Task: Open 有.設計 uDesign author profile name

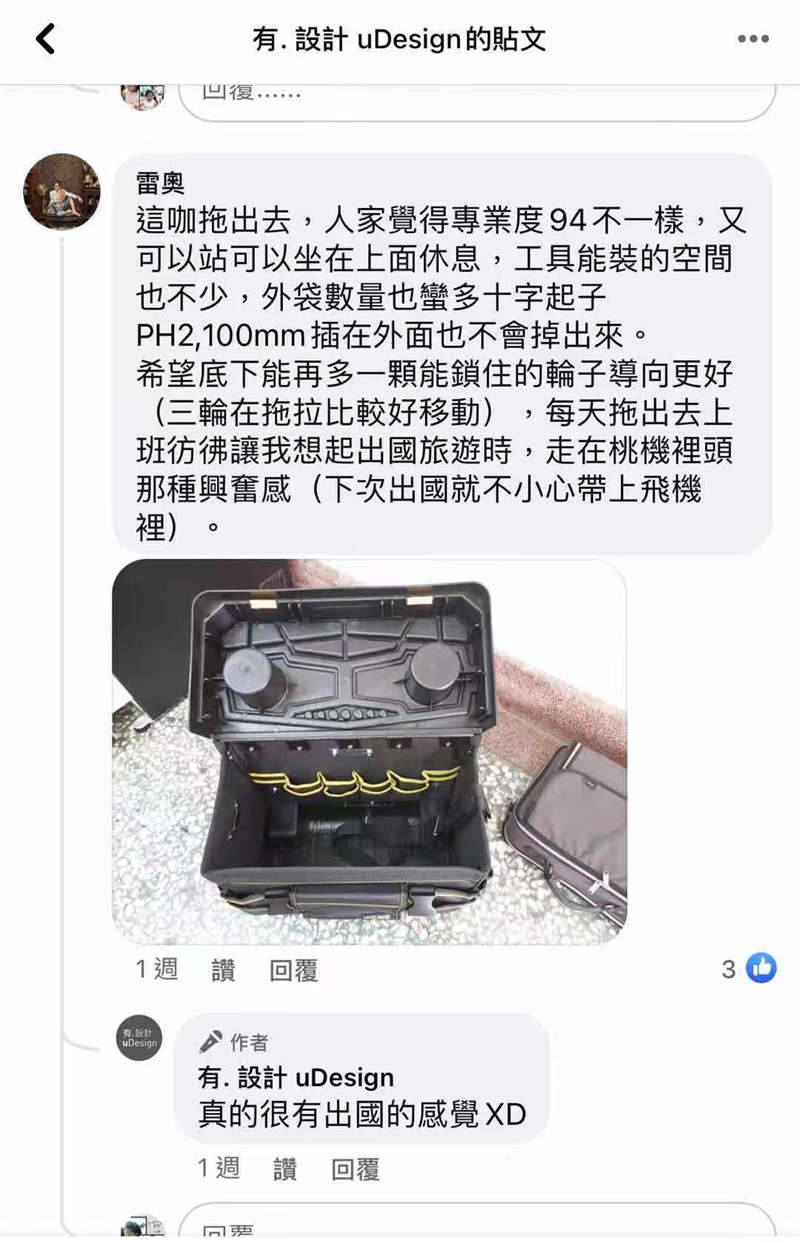Action: point(295,1077)
